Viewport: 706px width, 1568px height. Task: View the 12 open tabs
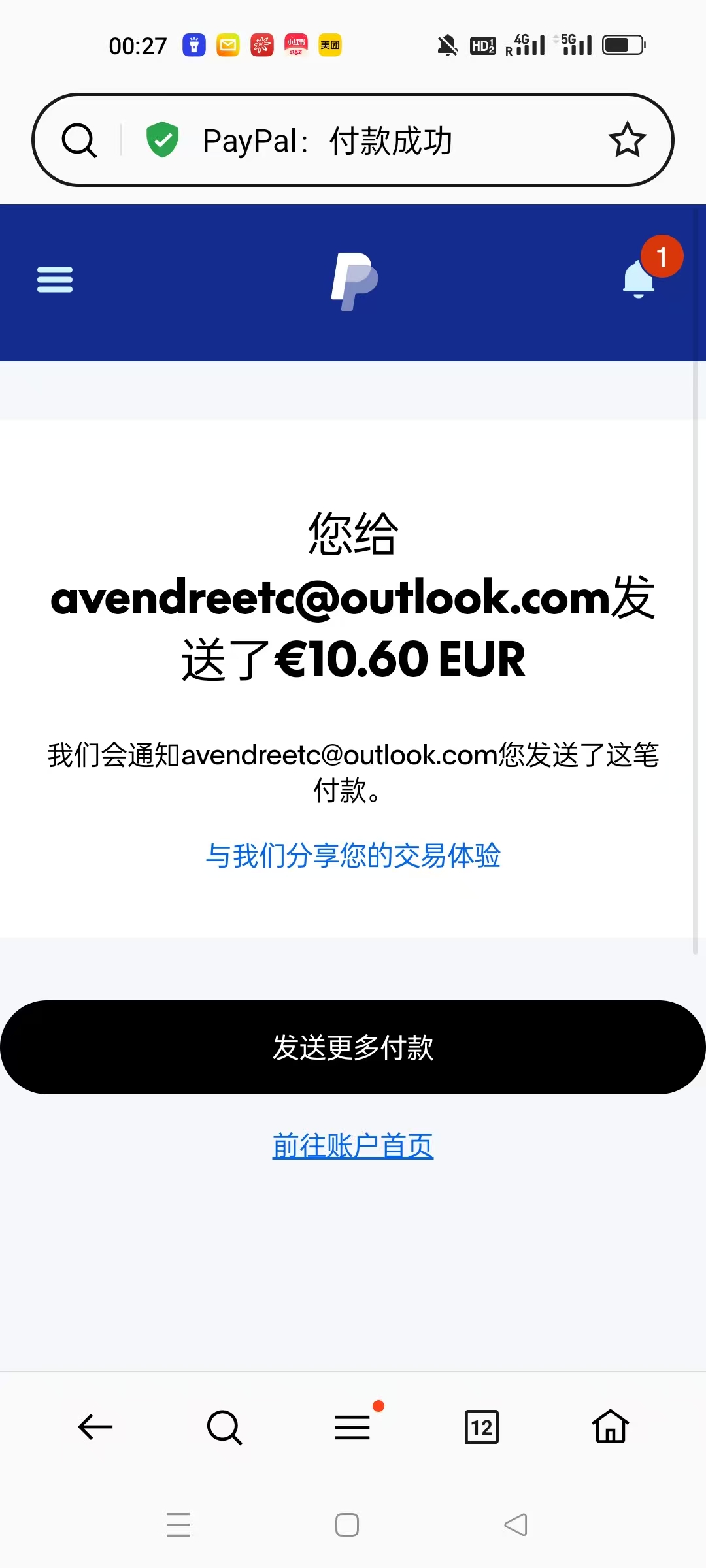click(x=482, y=1427)
